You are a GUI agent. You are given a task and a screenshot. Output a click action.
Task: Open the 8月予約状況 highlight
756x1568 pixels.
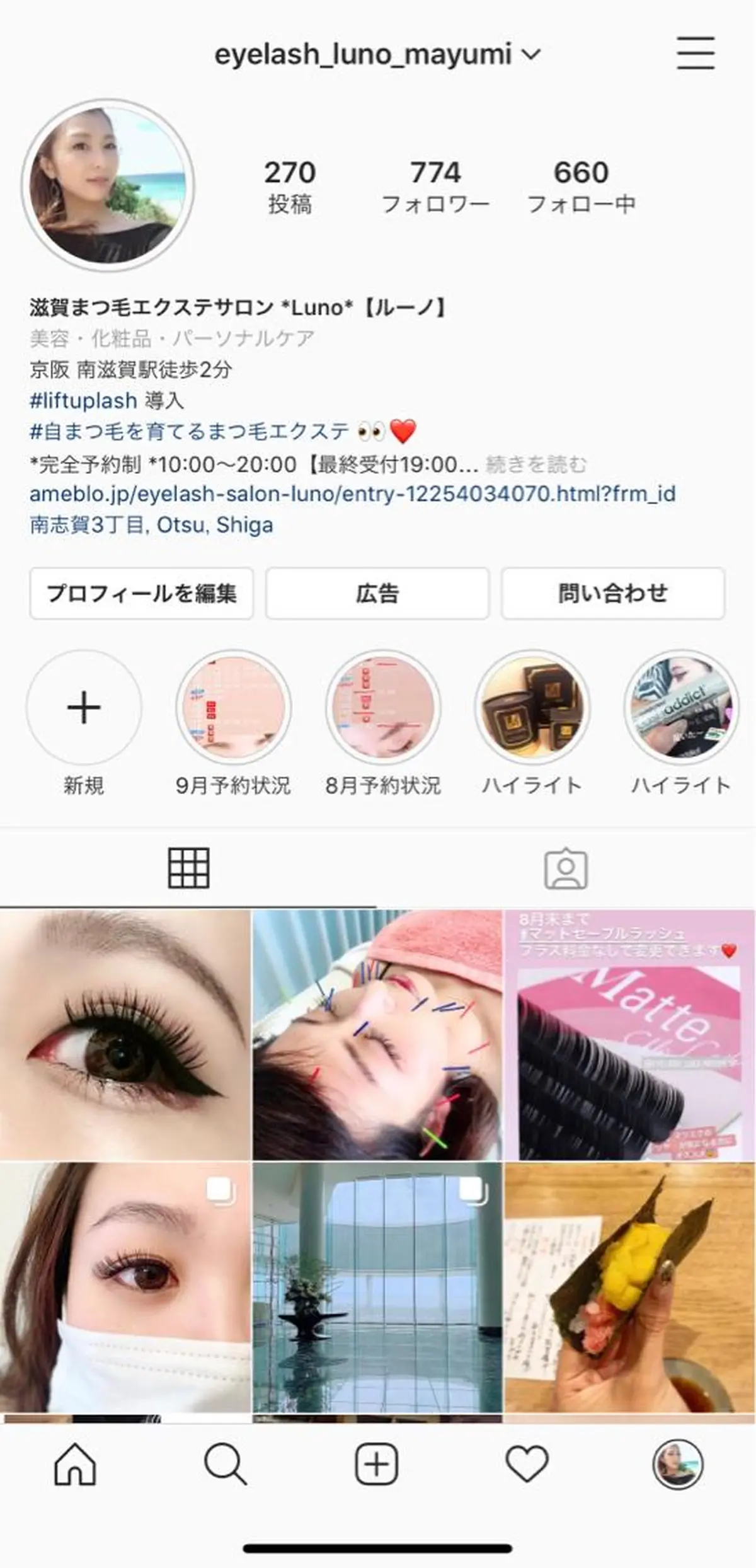384,708
